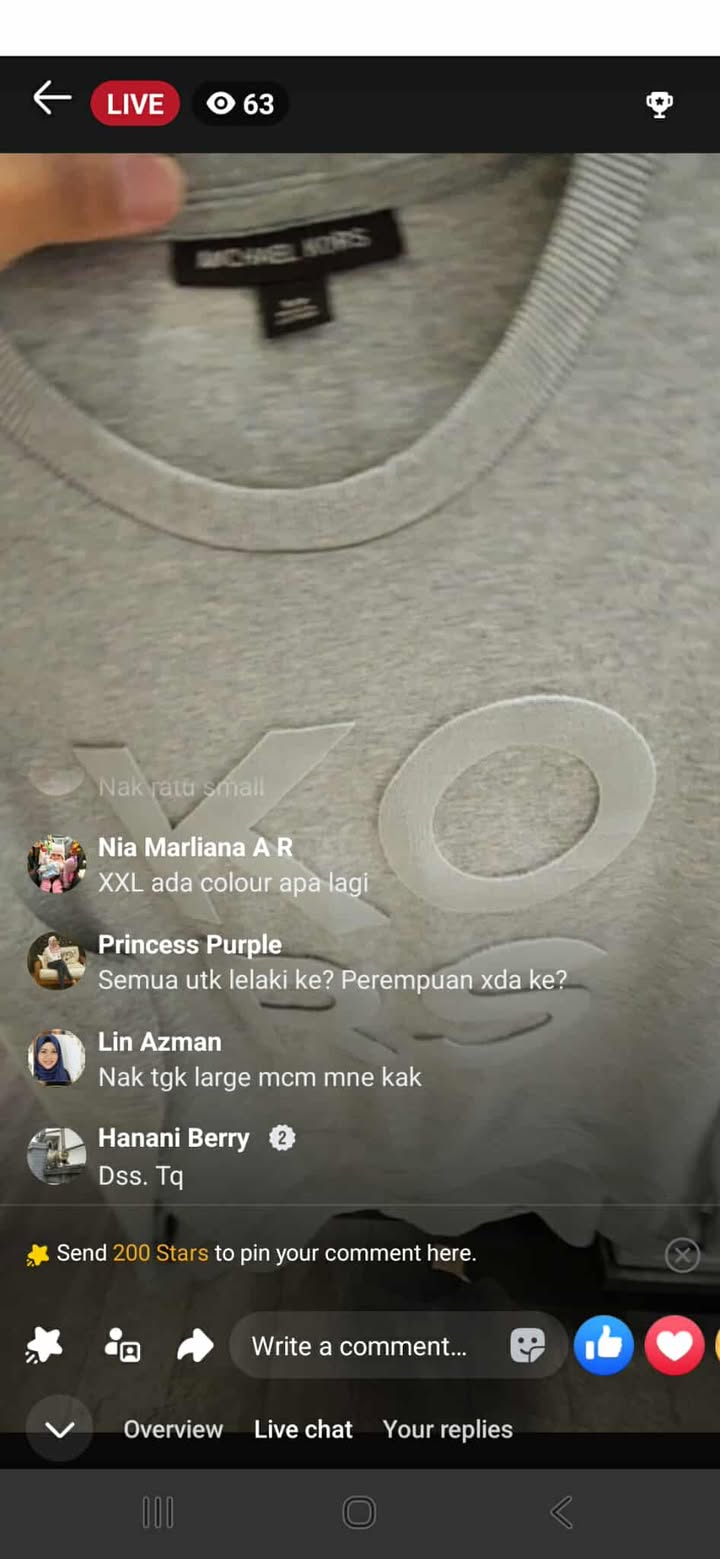Image resolution: width=720 pixels, height=1559 pixels.
Task: Open Nia Marliana A R's profile
Action: [x=56, y=864]
